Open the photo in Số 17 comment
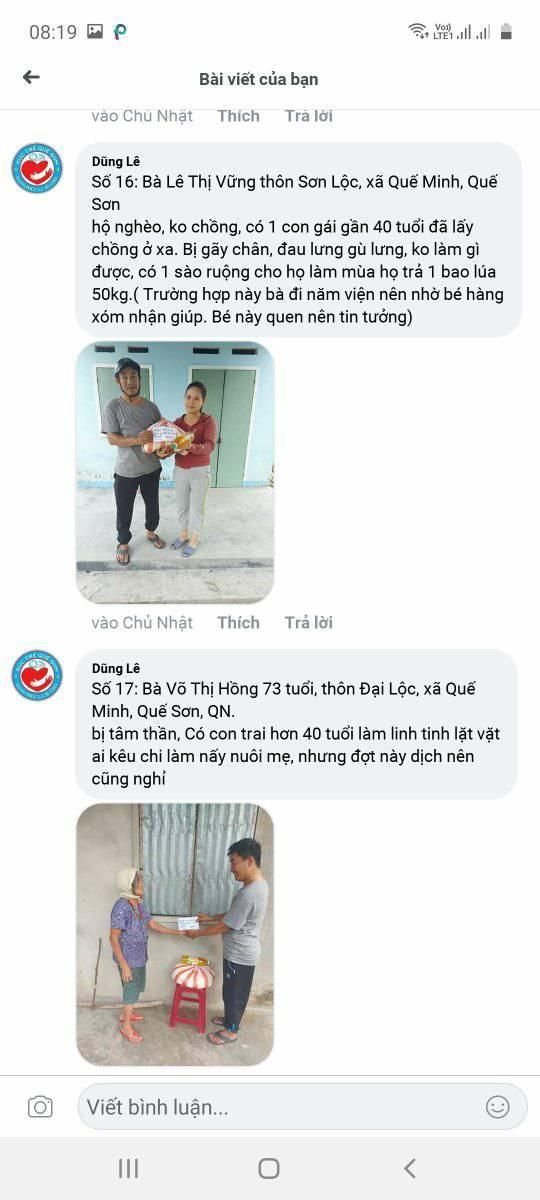 point(175,934)
